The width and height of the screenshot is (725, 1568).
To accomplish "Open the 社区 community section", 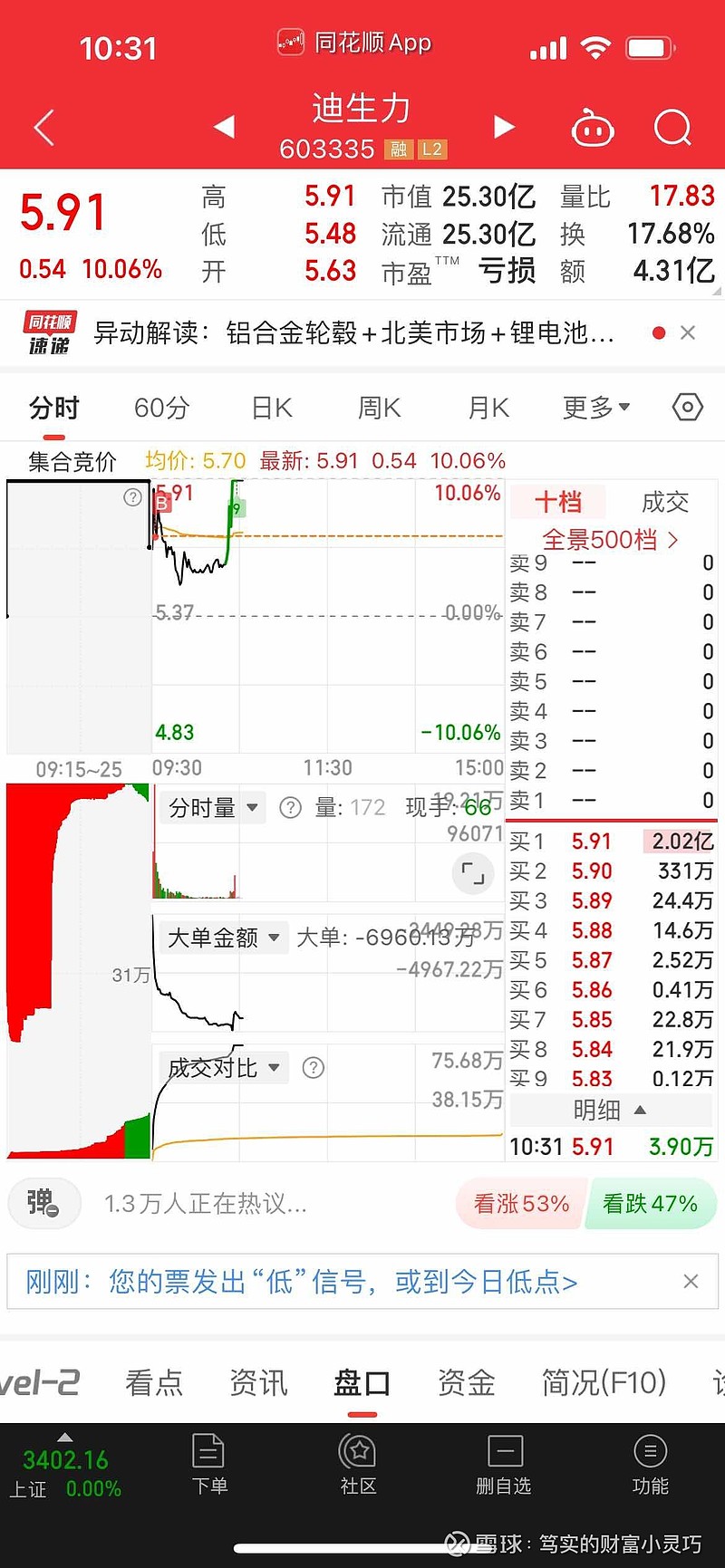I will click(x=358, y=1465).
